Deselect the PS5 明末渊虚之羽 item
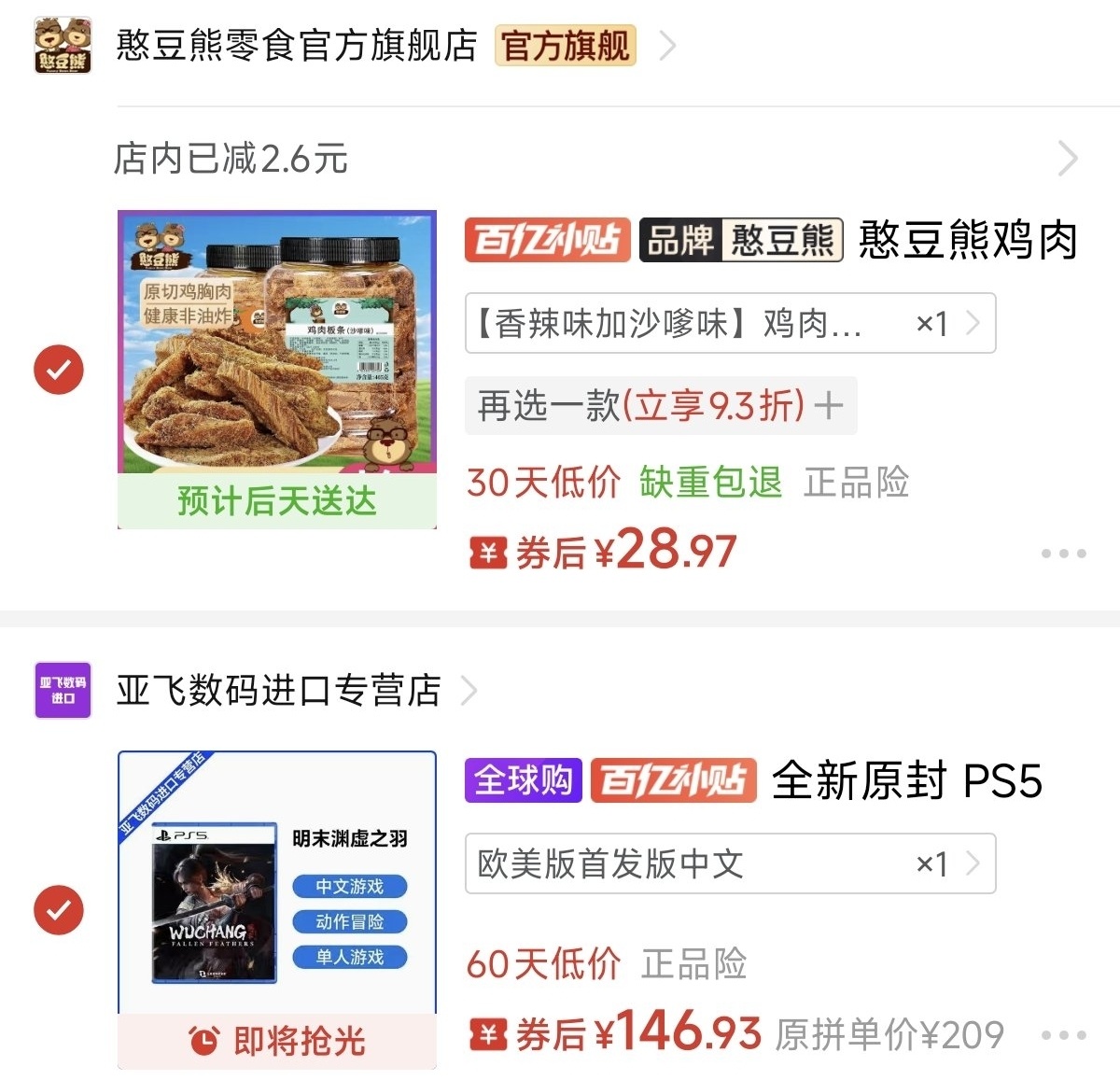Screen dimensions: 1120x1080 tap(59, 910)
